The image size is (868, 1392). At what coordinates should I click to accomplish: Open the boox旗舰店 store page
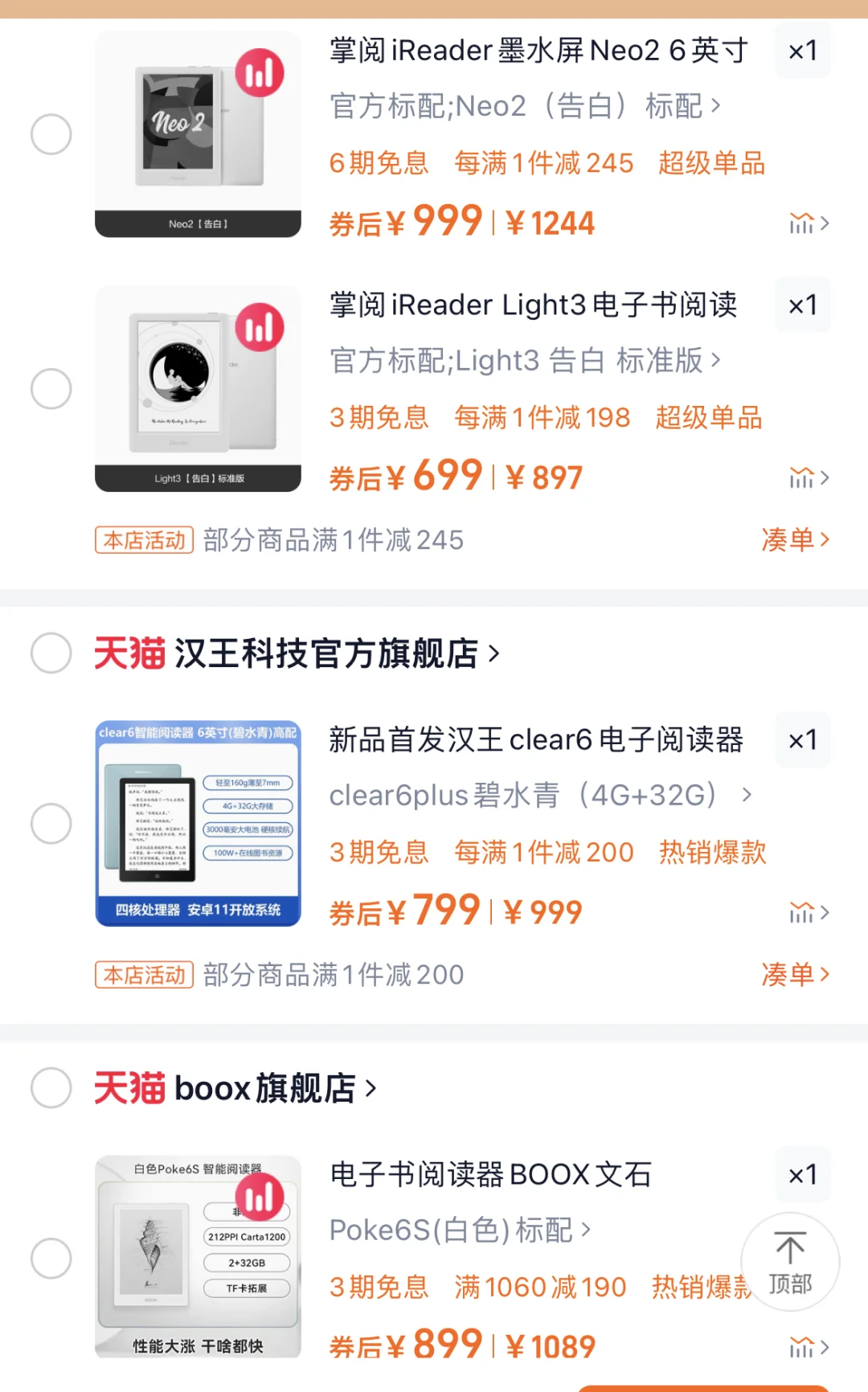pyautogui.click(x=265, y=1088)
